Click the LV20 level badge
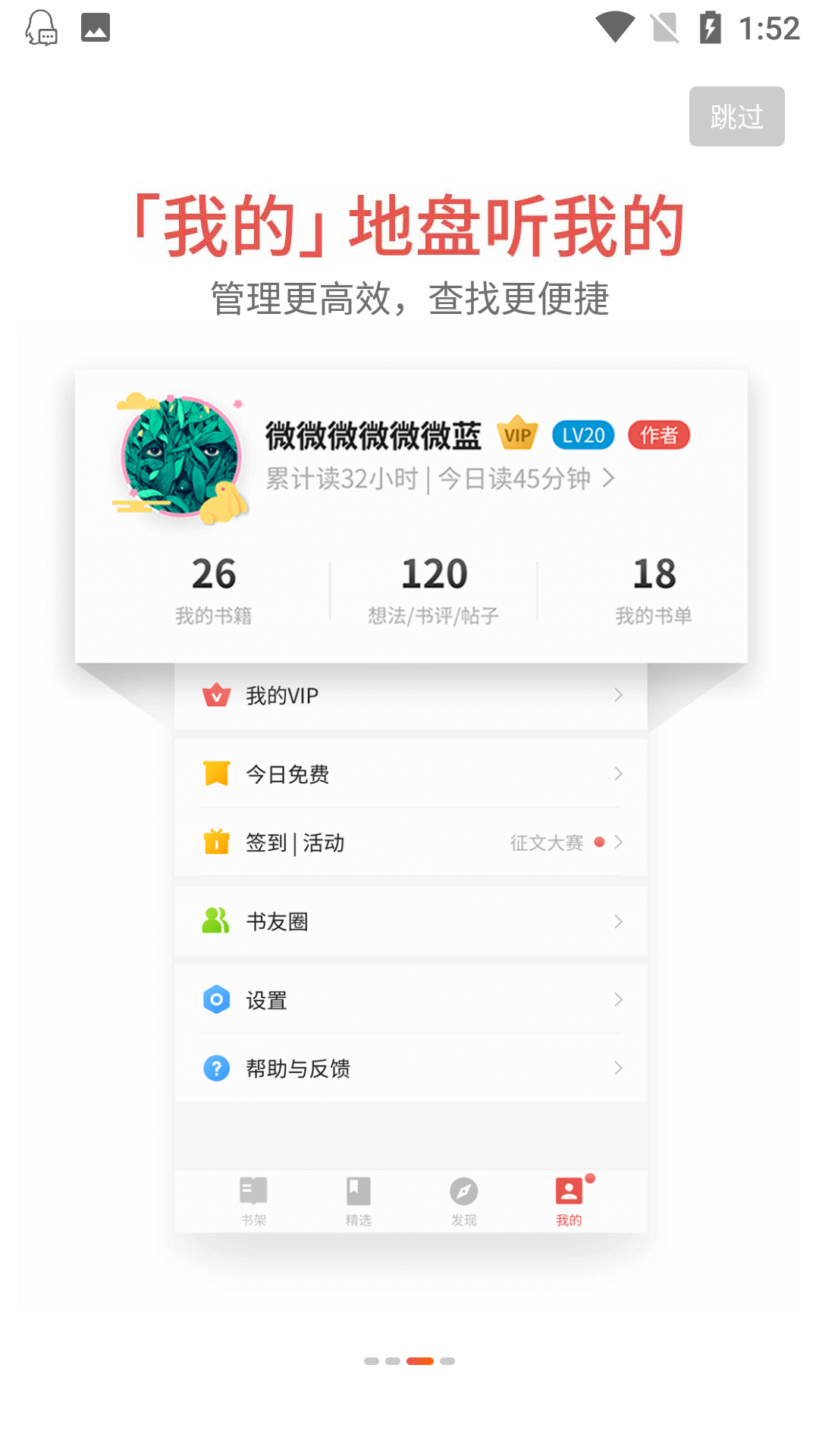This screenshot has width=819, height=1456. [x=583, y=435]
